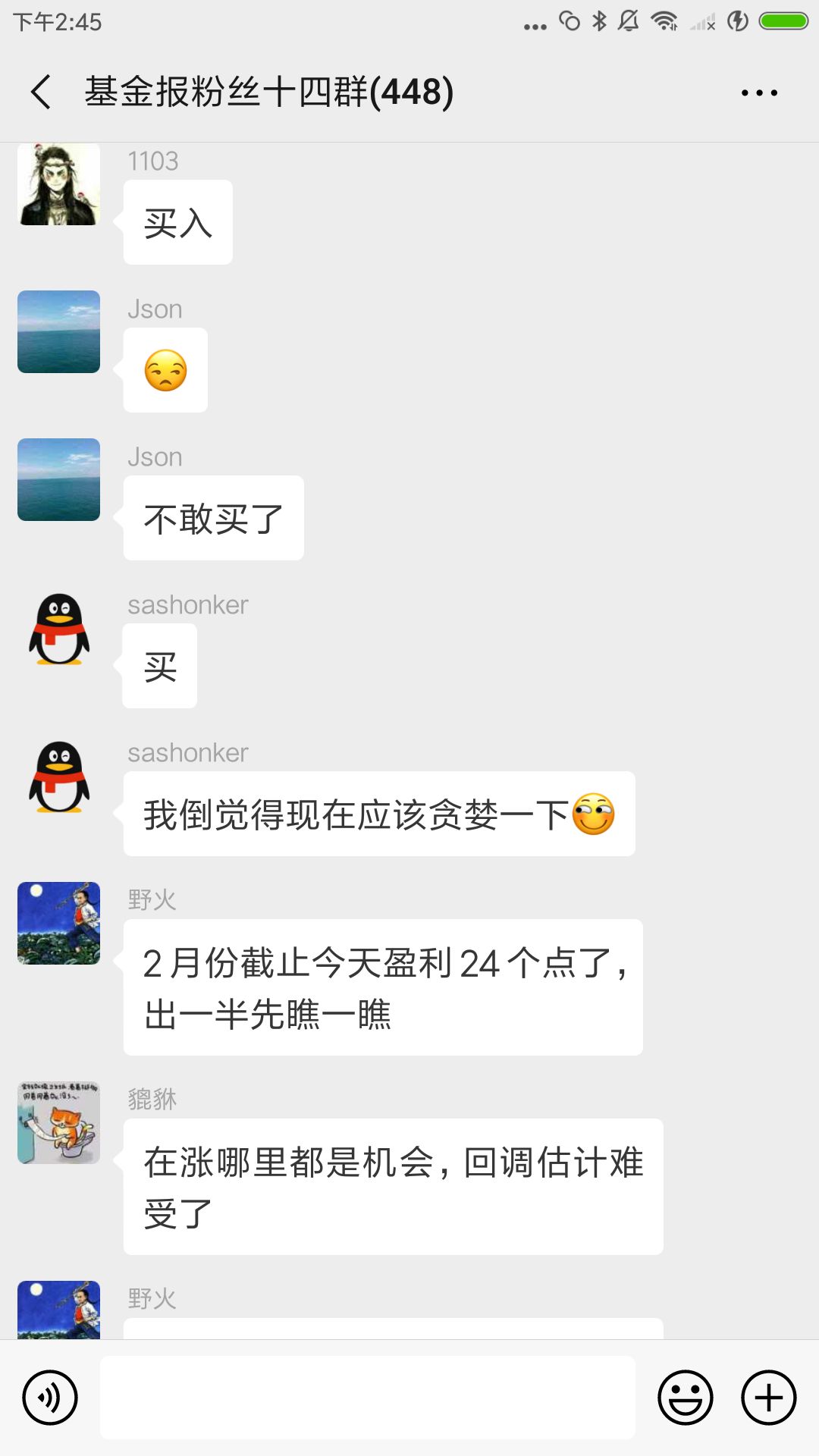Tap sashonker's avatar beside the 买 message
The image size is (819, 1456).
click(59, 629)
